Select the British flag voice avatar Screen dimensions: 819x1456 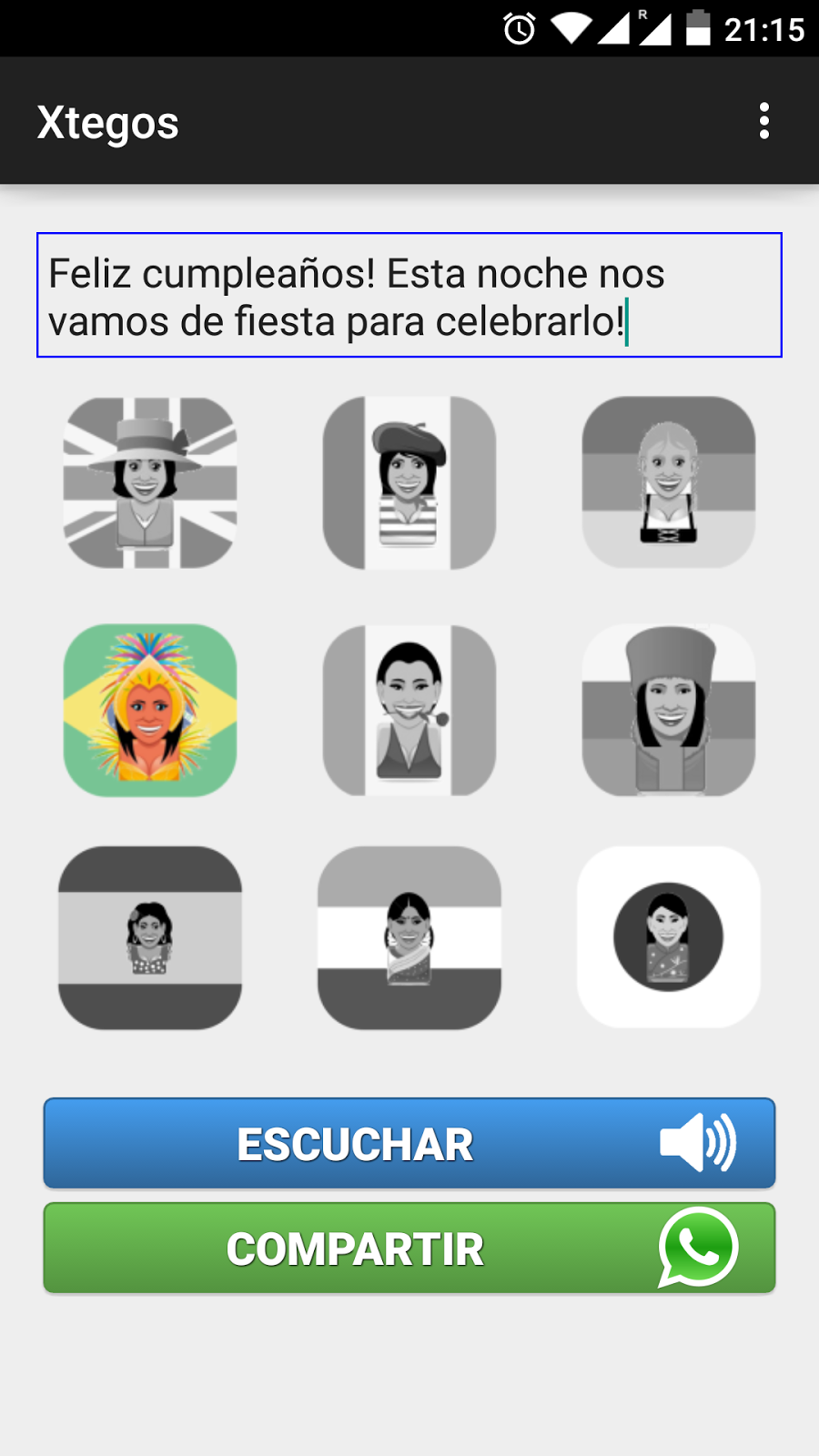tap(150, 482)
